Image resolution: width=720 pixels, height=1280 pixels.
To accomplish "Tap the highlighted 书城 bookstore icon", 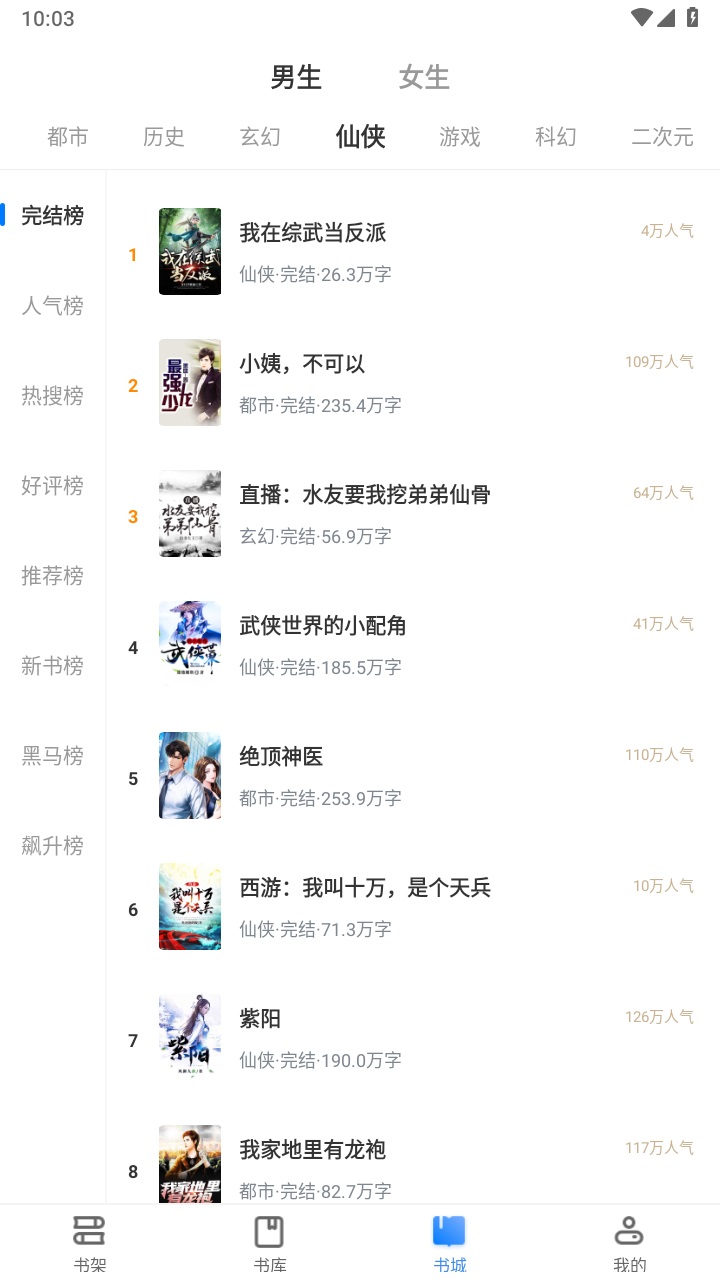I will coord(449,1240).
